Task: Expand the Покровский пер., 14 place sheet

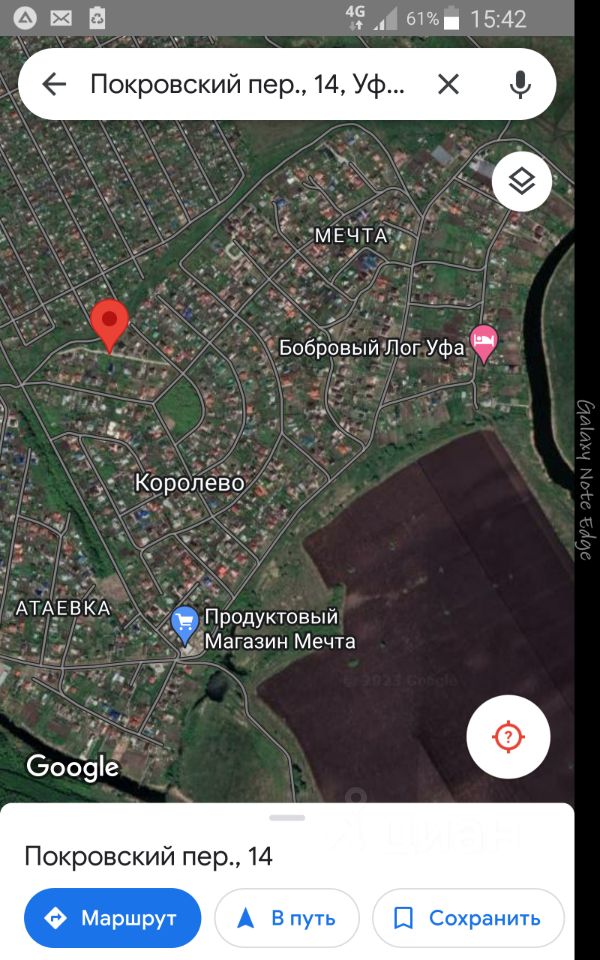Action: 287,819
